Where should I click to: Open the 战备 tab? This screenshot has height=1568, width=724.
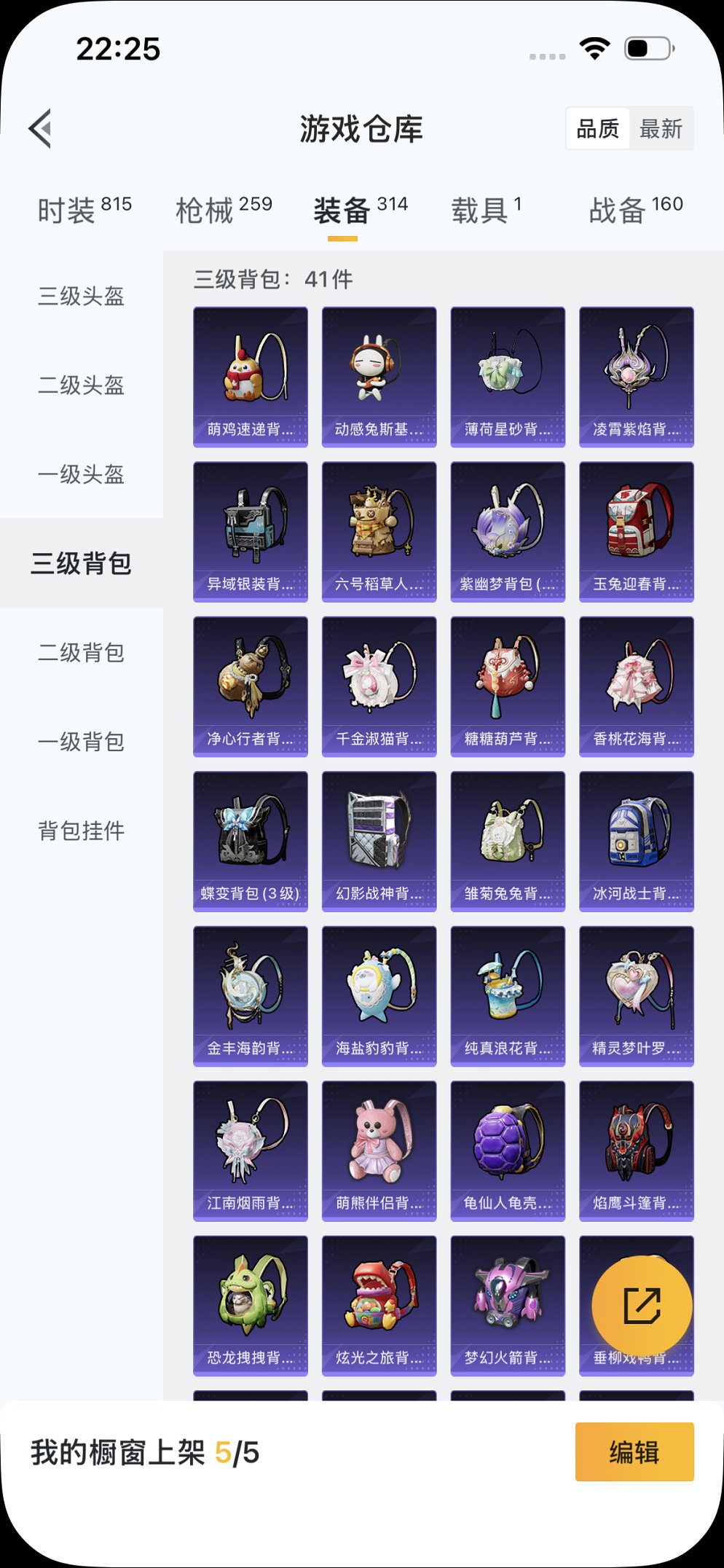[635, 209]
